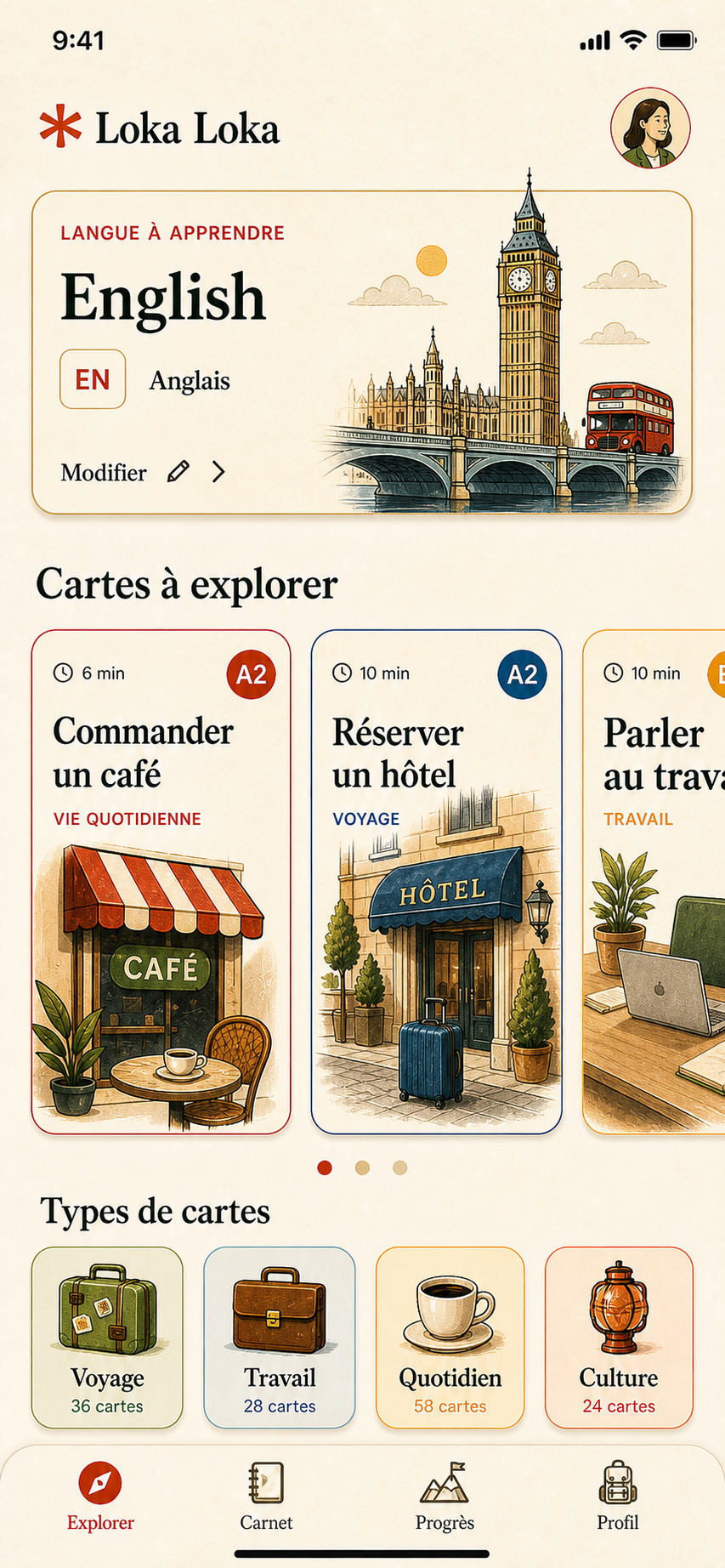The image size is (725, 1568).
Task: Switch to the Carnet tab
Action: 266,1497
